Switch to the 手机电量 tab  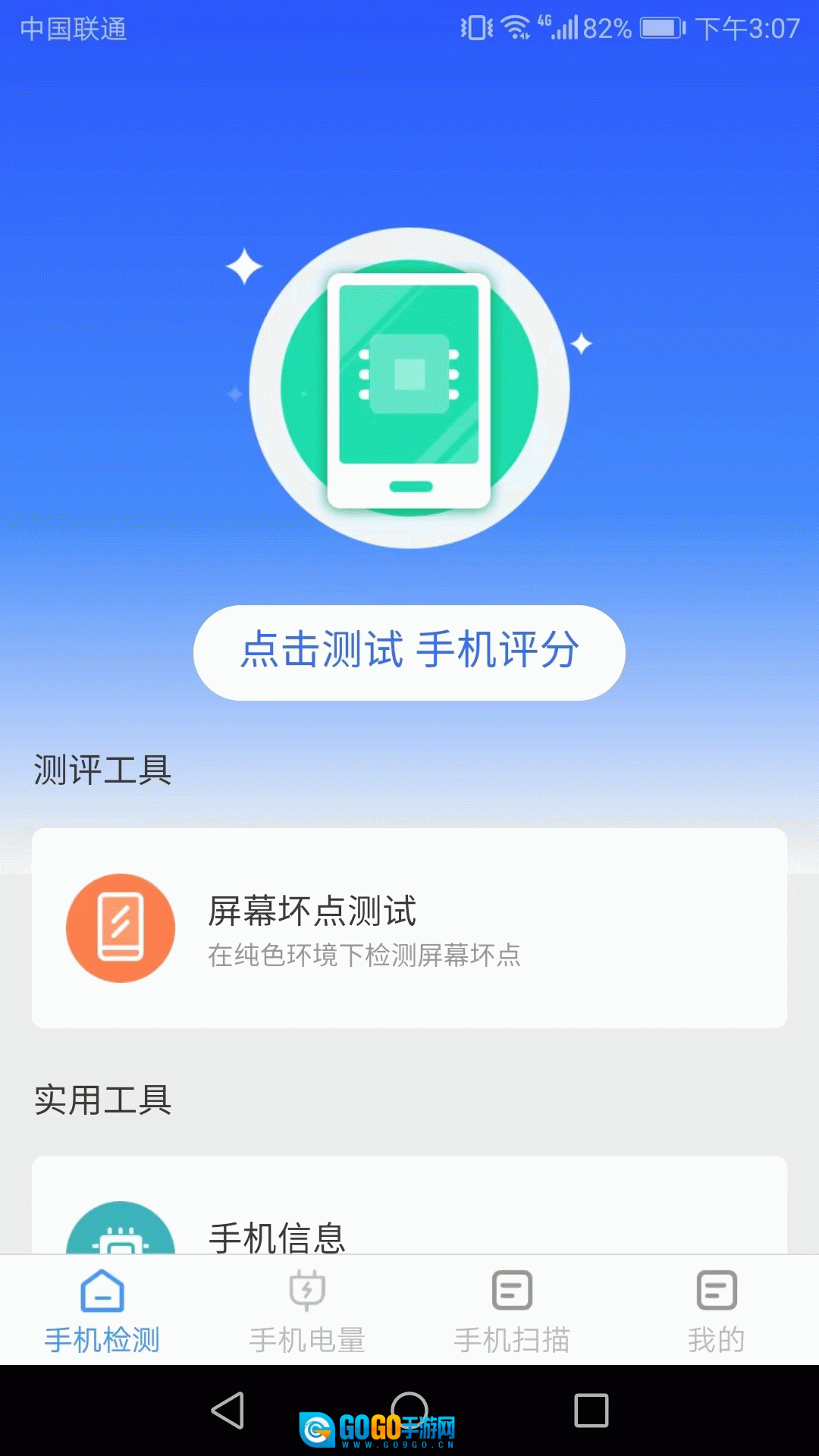coord(307,1310)
